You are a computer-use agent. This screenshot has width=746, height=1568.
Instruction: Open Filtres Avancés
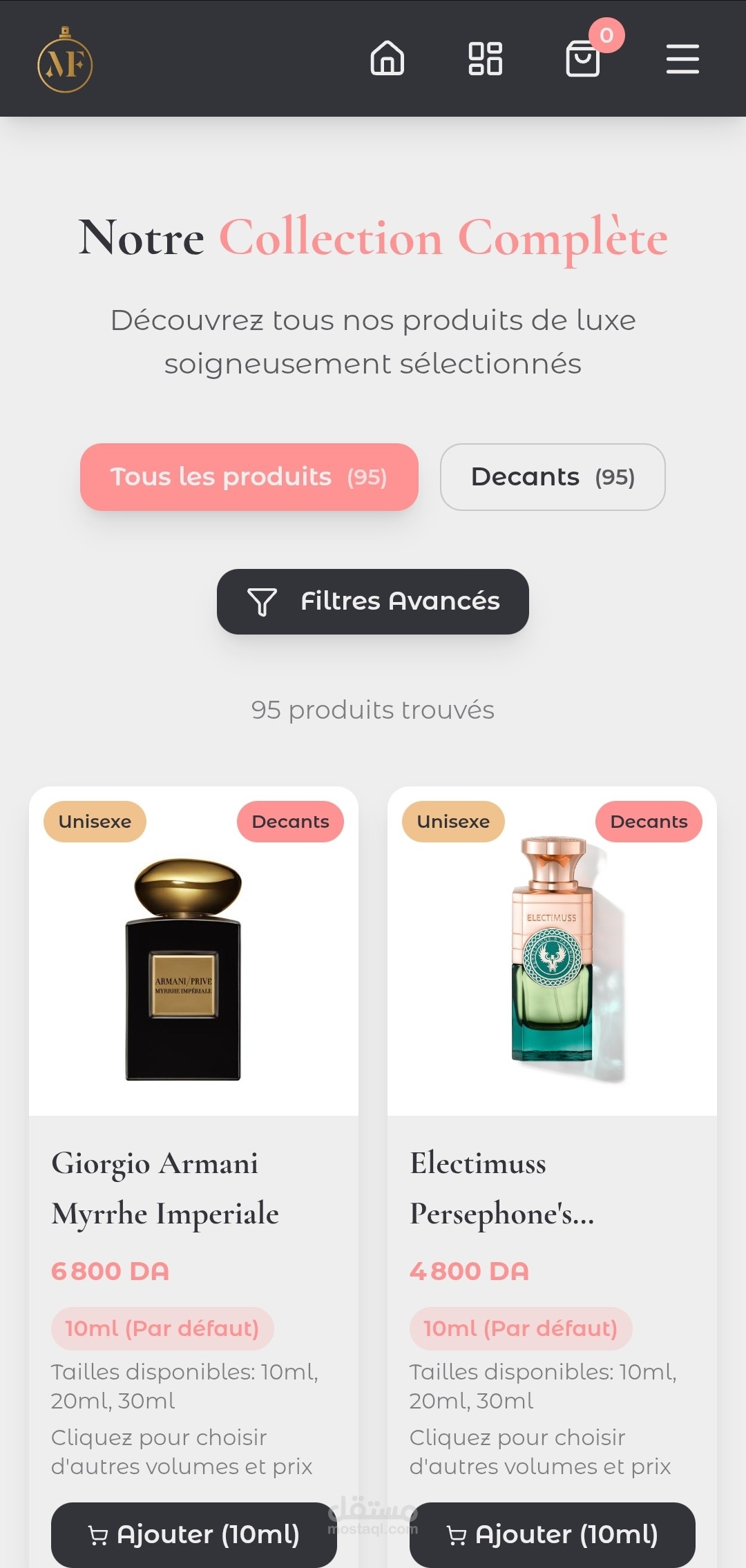[x=373, y=601]
